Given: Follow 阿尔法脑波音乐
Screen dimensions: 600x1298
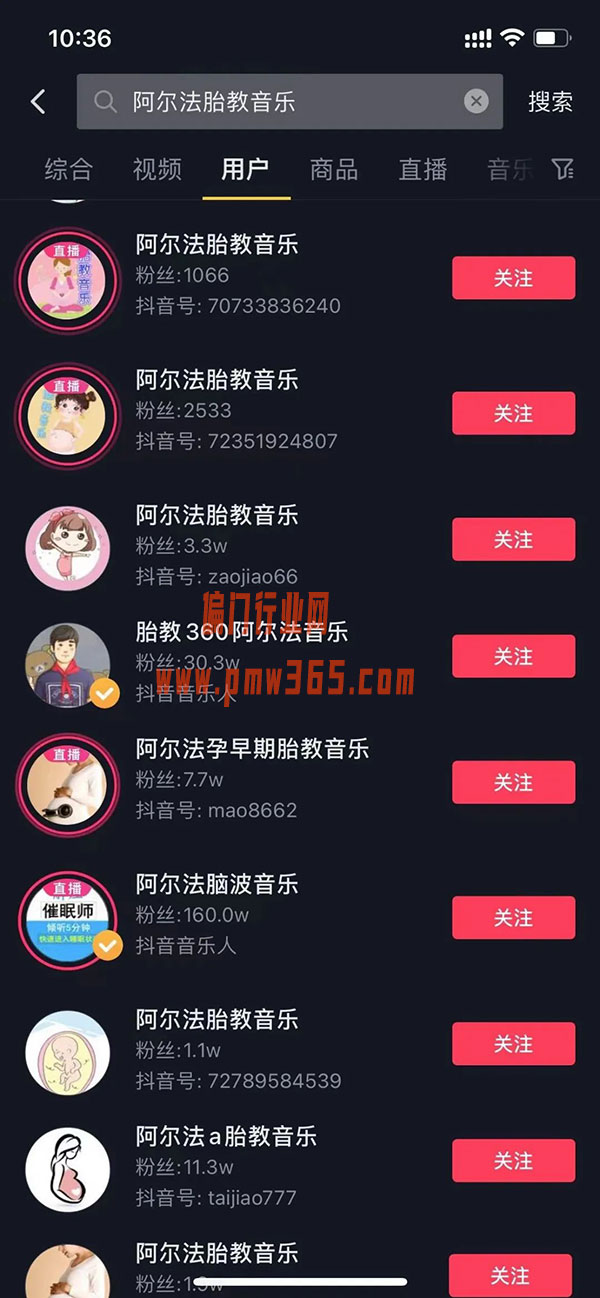Looking at the screenshot, I should (x=513, y=918).
